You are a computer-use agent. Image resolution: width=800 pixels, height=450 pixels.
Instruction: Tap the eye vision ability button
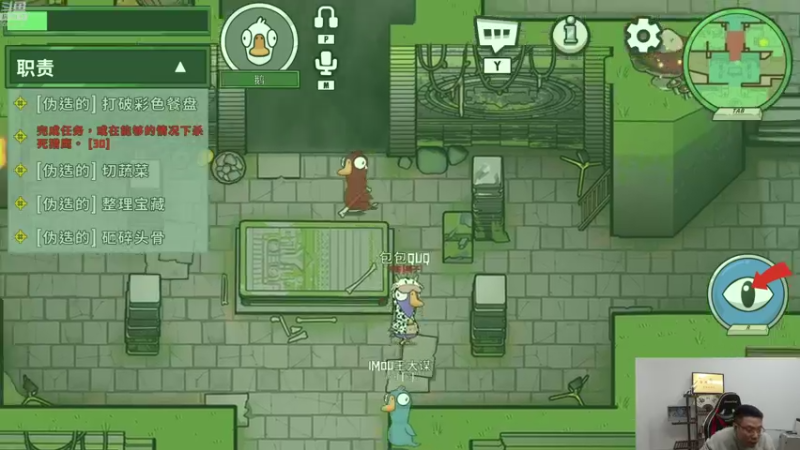coord(747,292)
